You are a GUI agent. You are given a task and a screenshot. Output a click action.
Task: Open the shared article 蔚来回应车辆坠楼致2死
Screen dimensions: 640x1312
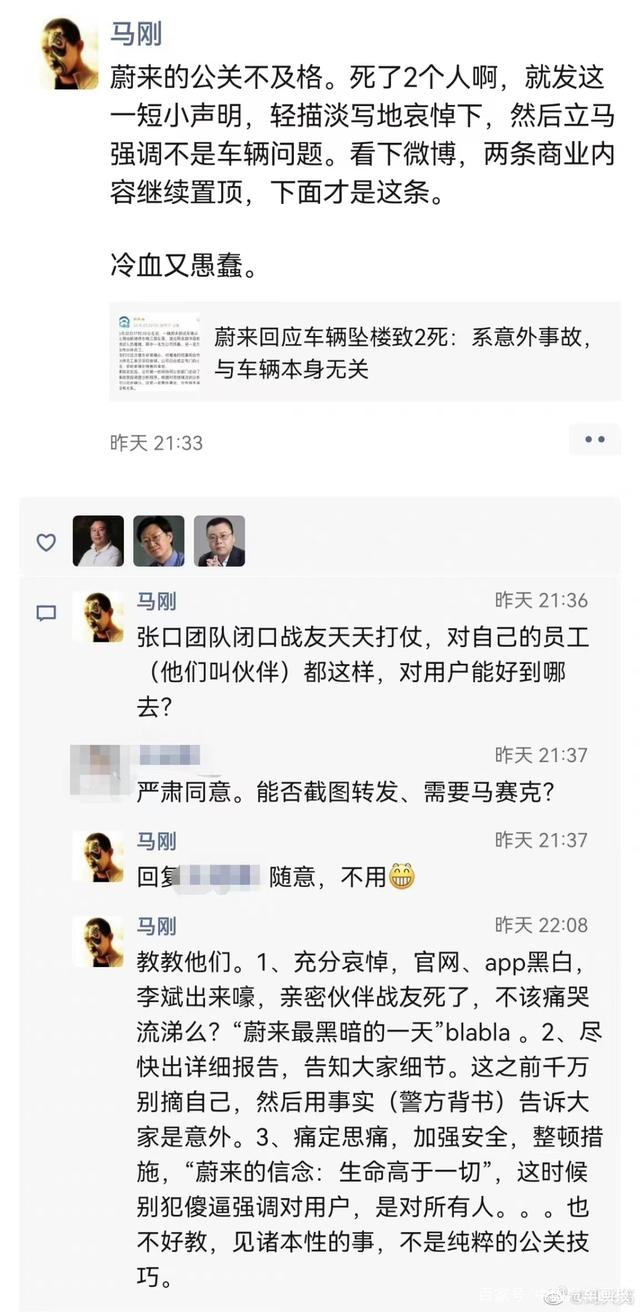[x=365, y=352]
